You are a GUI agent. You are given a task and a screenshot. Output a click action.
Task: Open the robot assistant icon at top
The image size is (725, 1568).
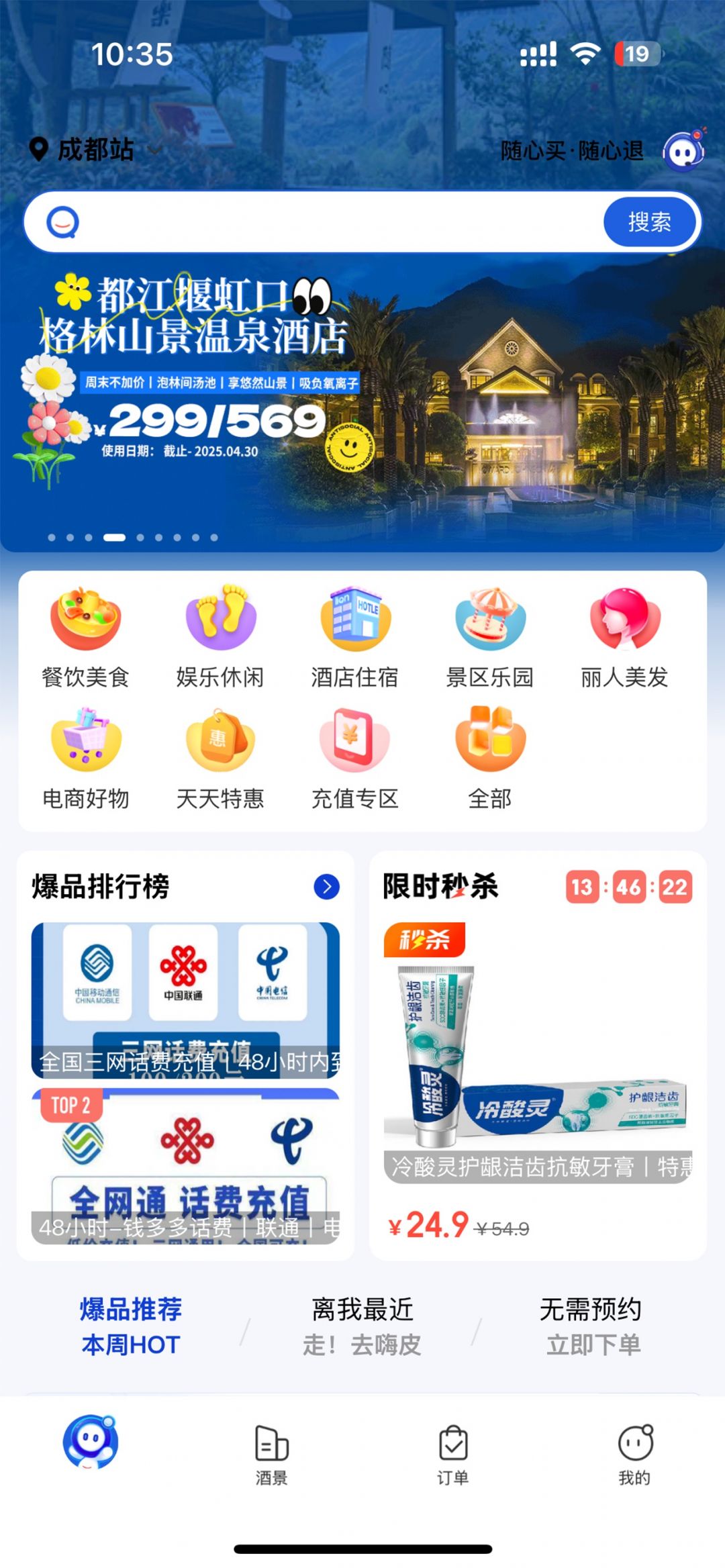[x=684, y=151]
